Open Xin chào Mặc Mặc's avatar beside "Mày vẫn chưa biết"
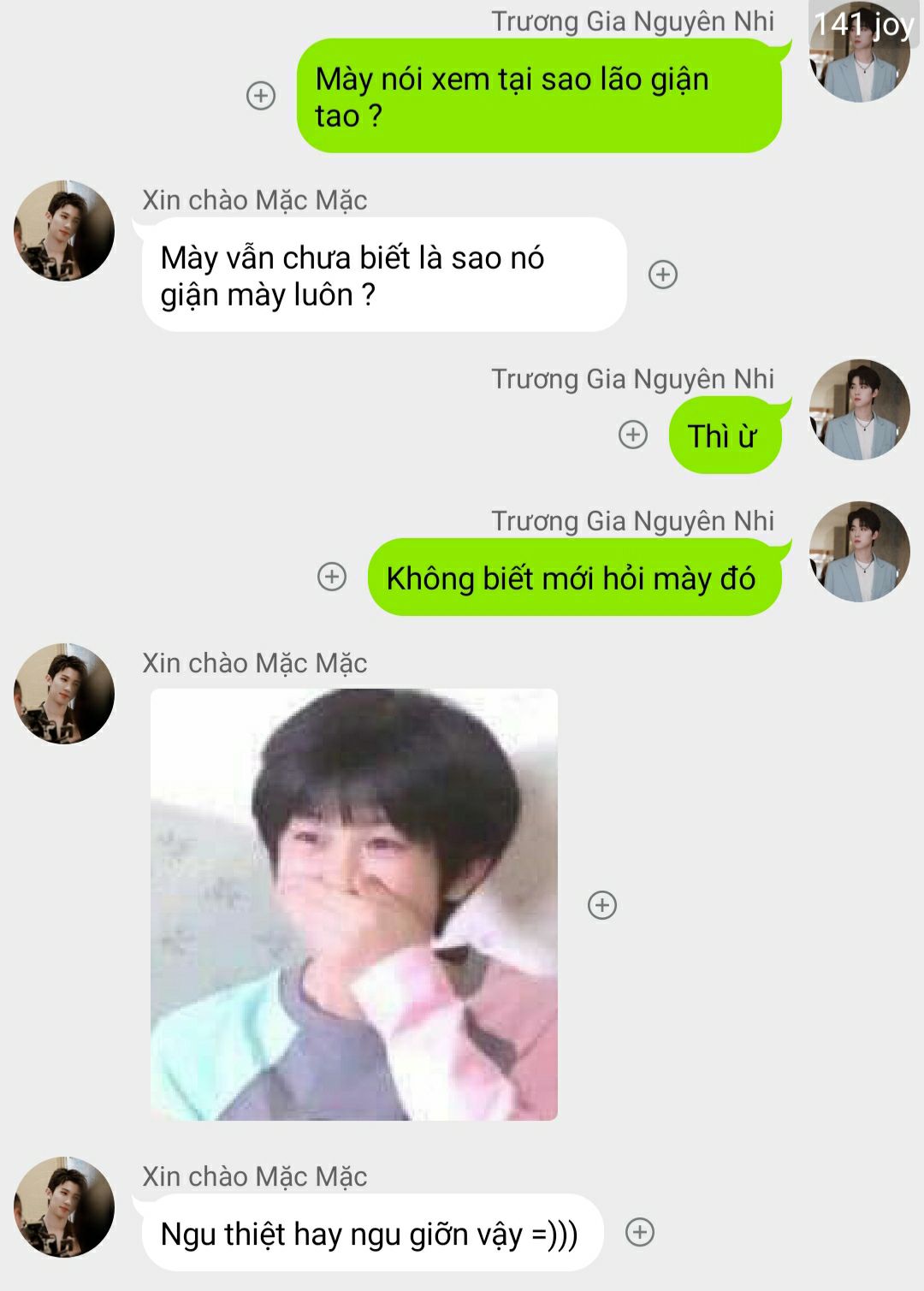The height and width of the screenshot is (1291, 924). (x=64, y=231)
